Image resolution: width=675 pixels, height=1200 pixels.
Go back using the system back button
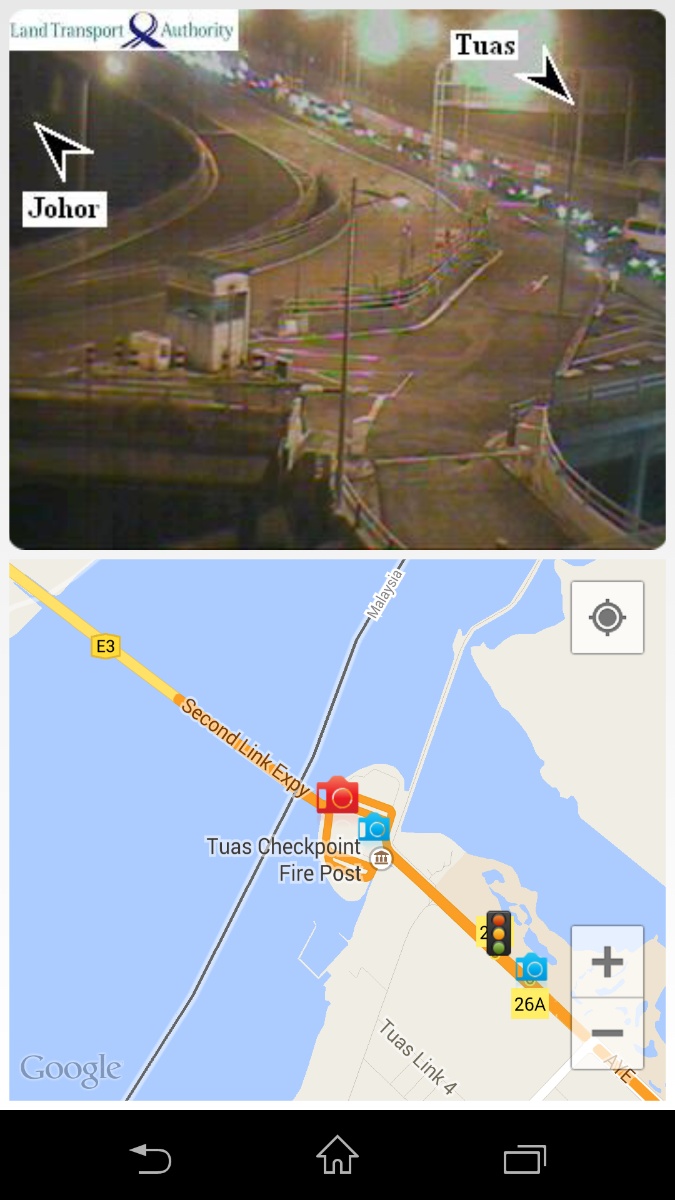pos(150,1158)
